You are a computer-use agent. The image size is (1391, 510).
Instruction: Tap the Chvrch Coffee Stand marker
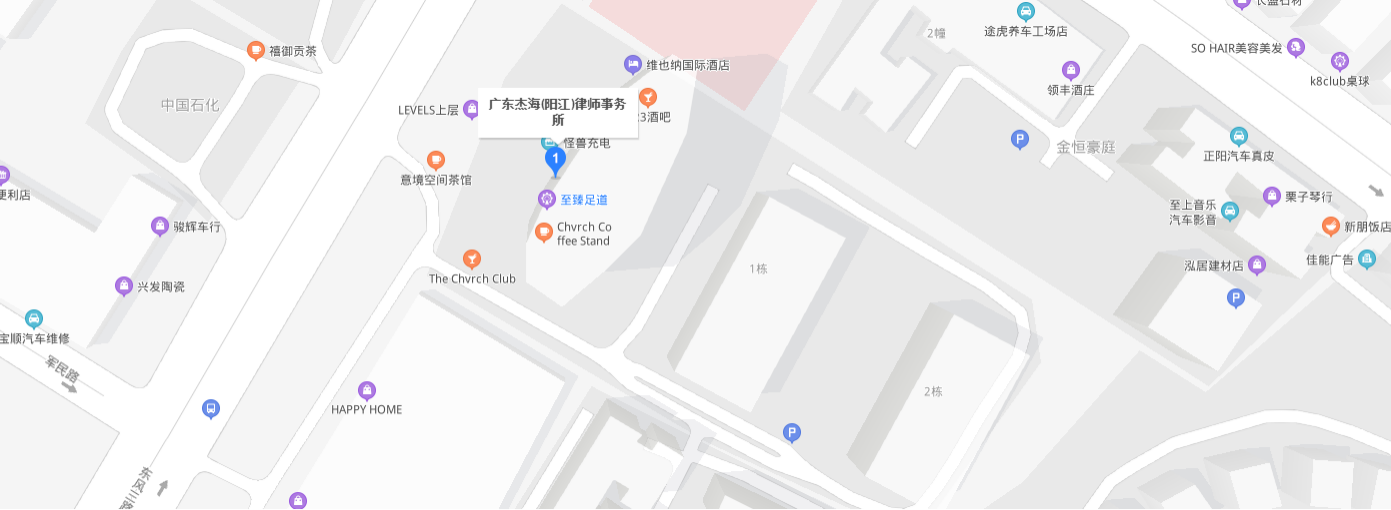coord(544,232)
